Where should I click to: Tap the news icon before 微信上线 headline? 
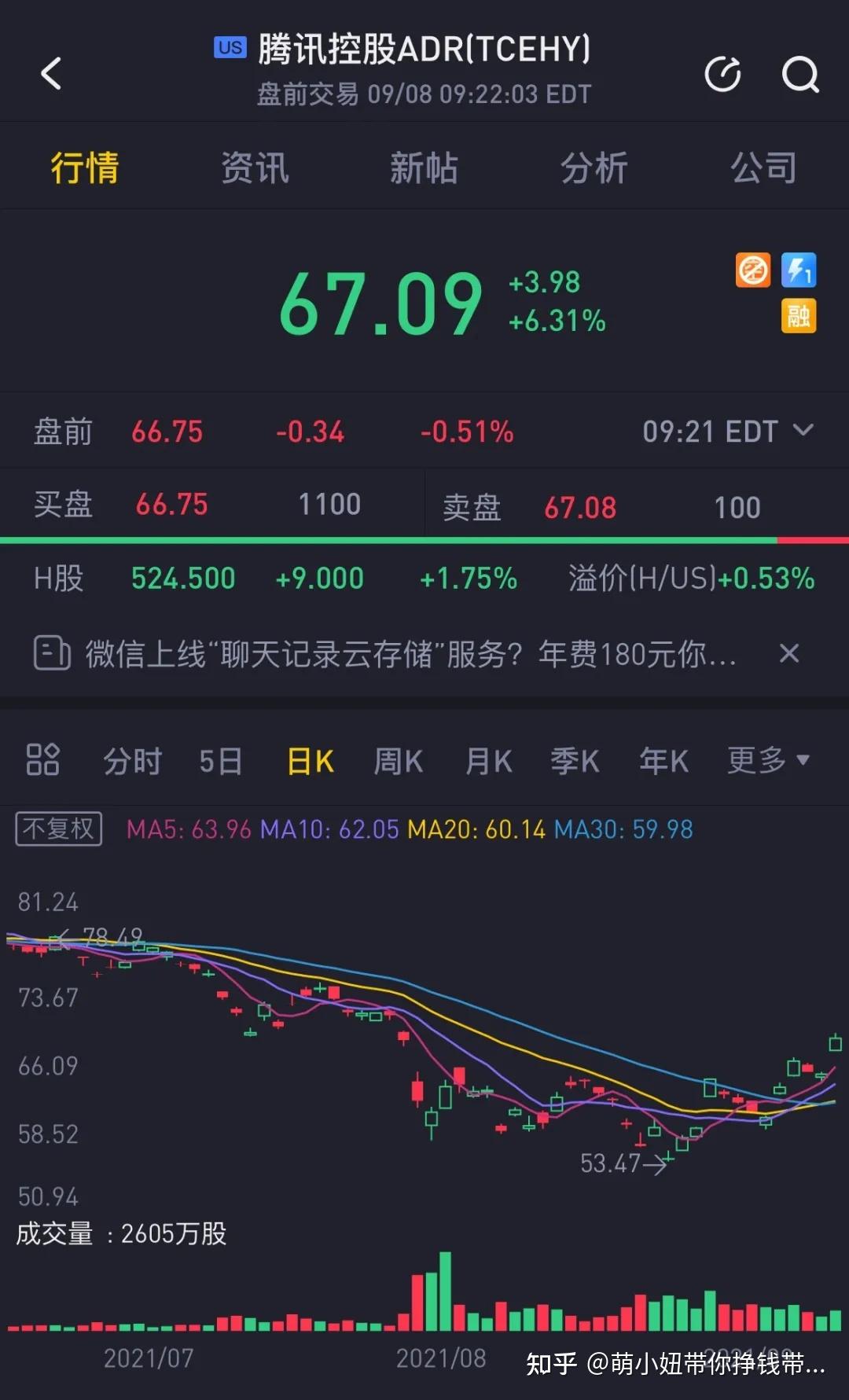pyautogui.click(x=50, y=654)
